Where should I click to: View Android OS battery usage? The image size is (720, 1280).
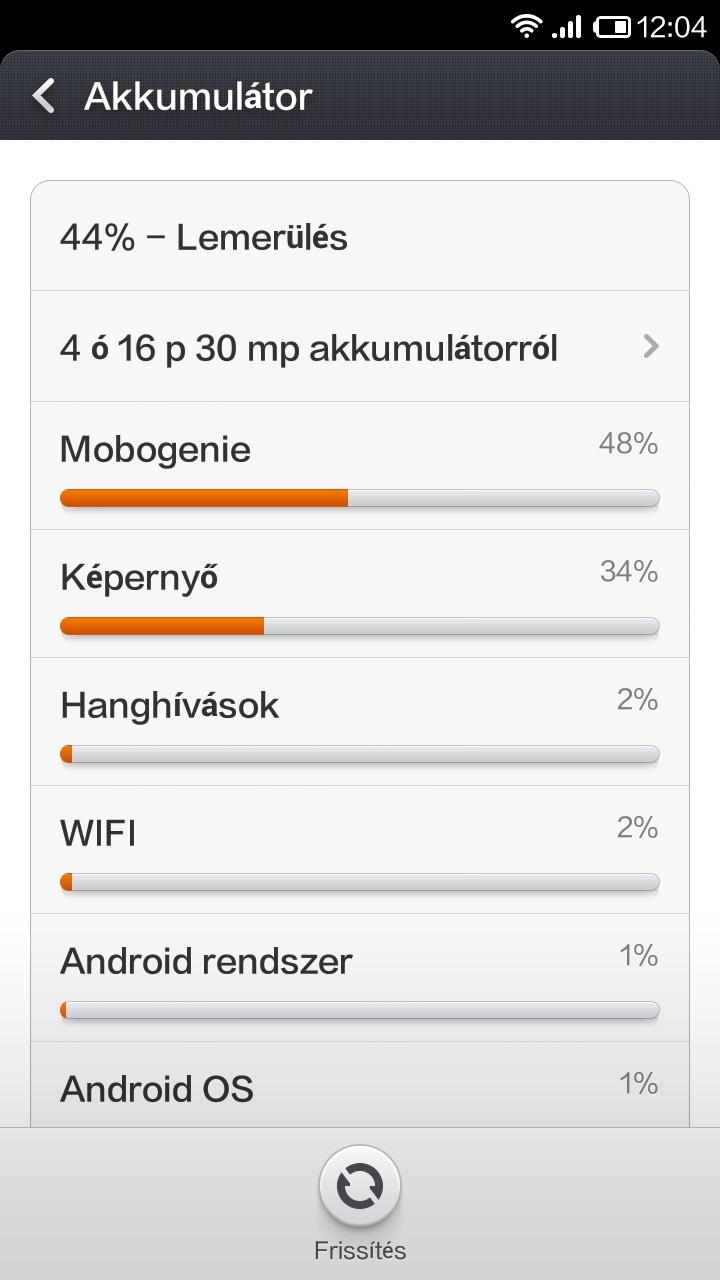pos(360,1087)
